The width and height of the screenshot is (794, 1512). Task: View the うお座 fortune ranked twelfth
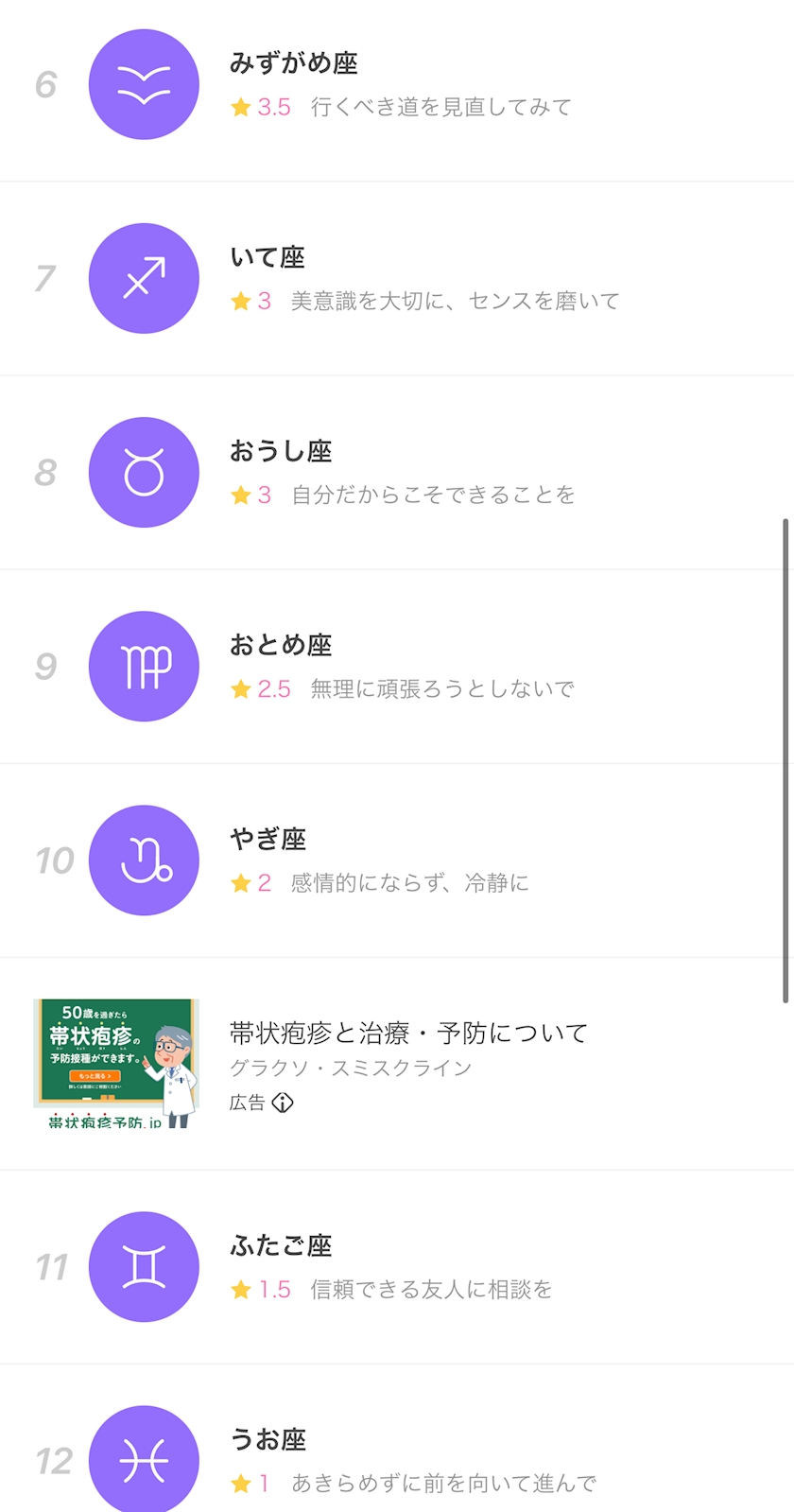click(397, 1459)
